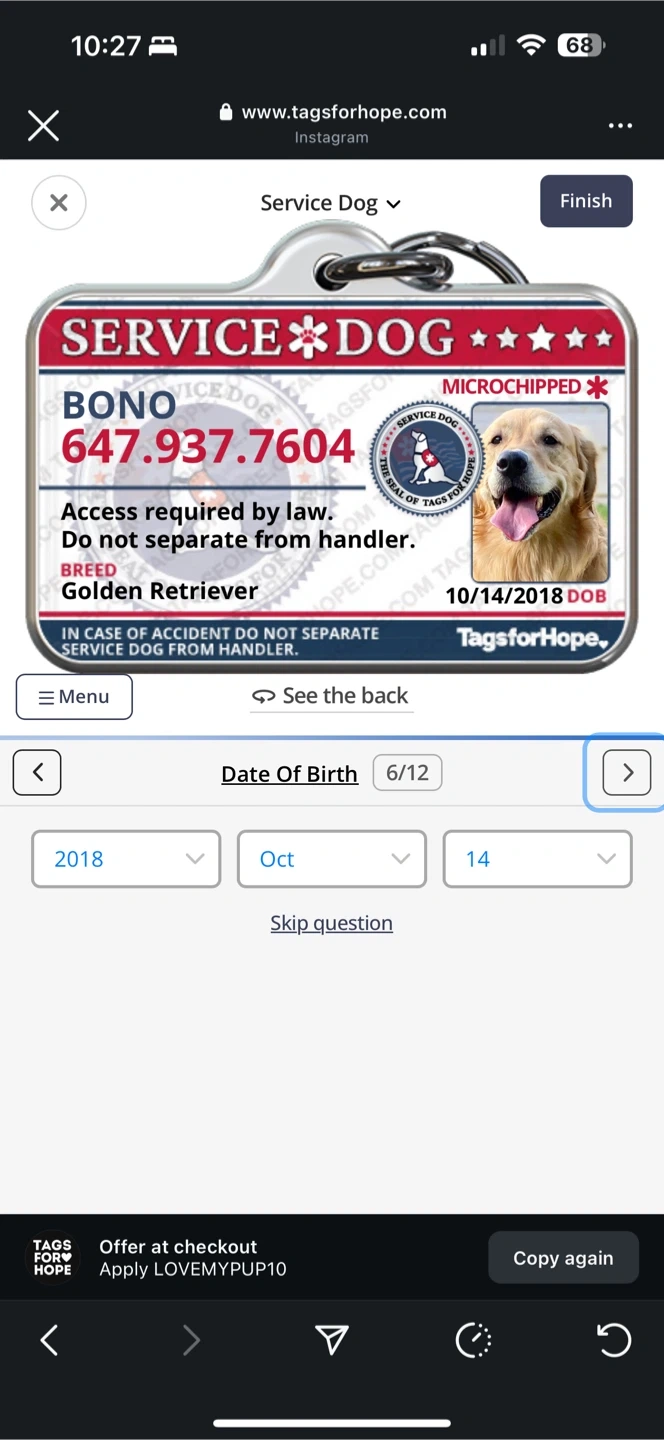Reload the page
The width and height of the screenshot is (664, 1440).
pos(614,1340)
